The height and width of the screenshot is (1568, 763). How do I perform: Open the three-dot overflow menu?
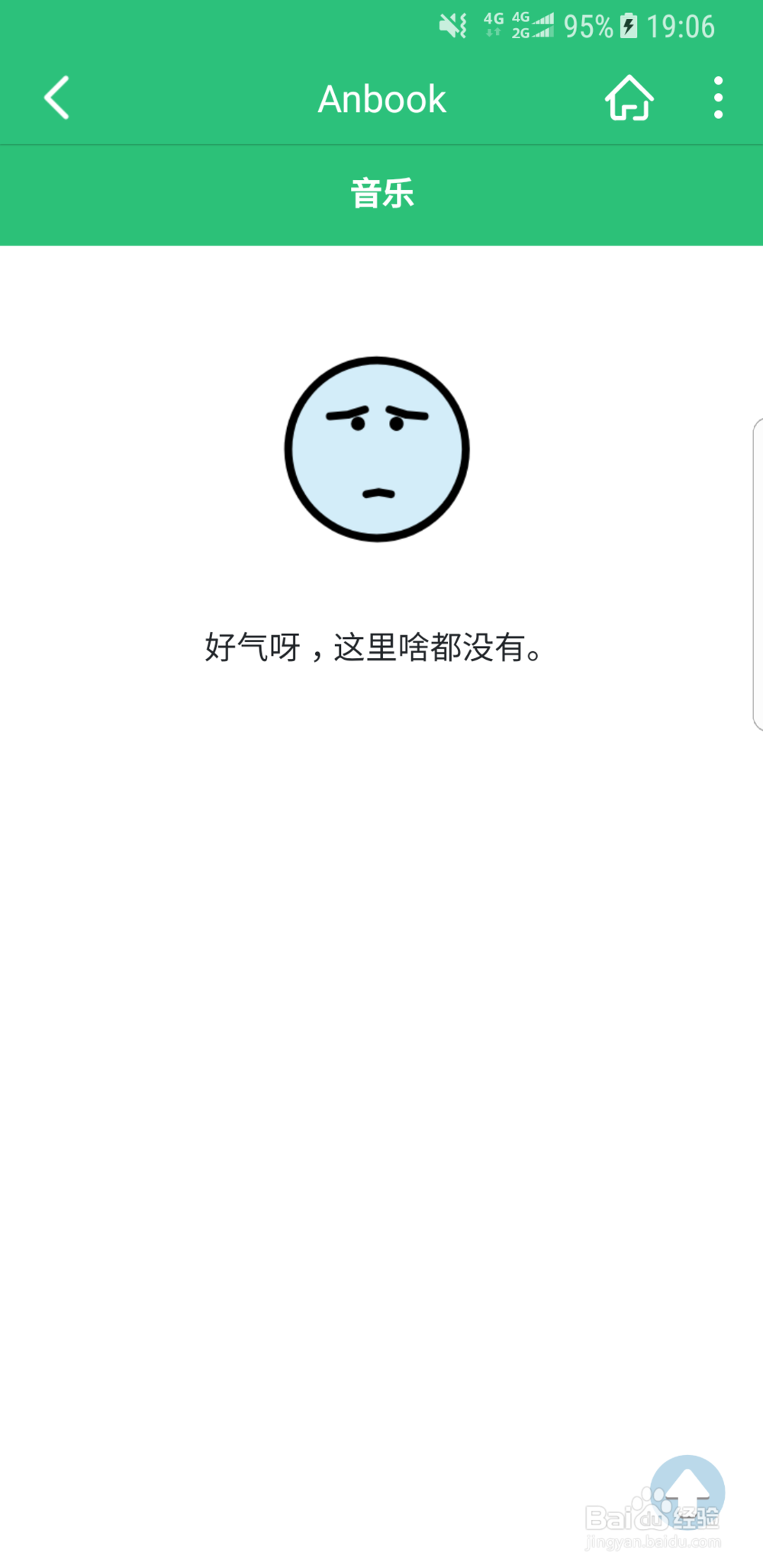[716, 98]
